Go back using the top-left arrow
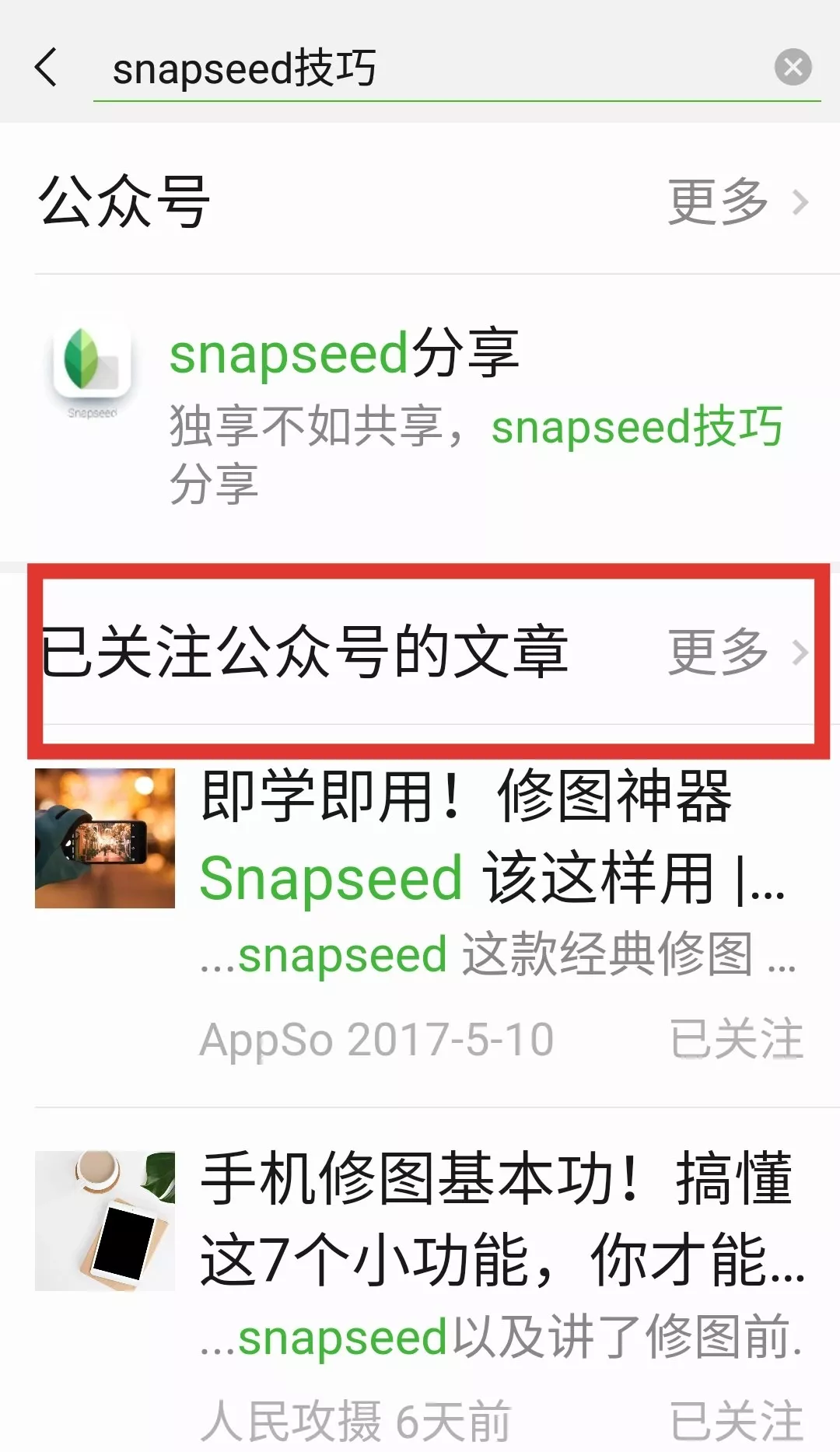This screenshot has height=1452, width=840. point(47,68)
